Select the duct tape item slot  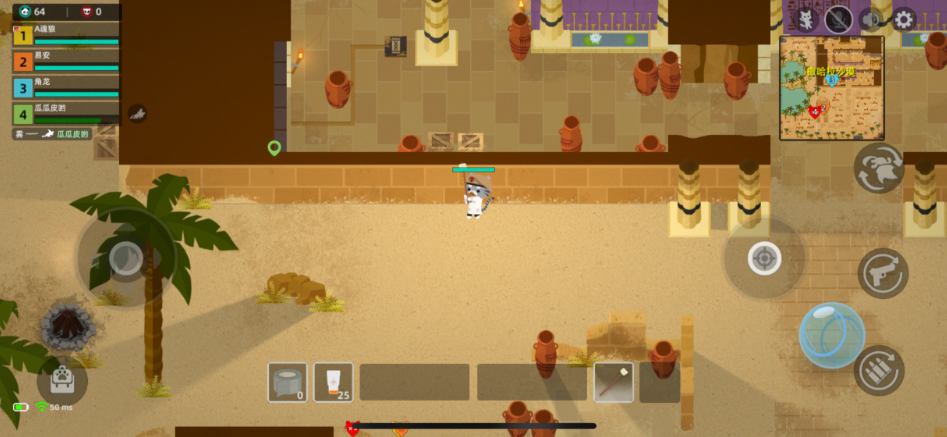[x=287, y=382]
